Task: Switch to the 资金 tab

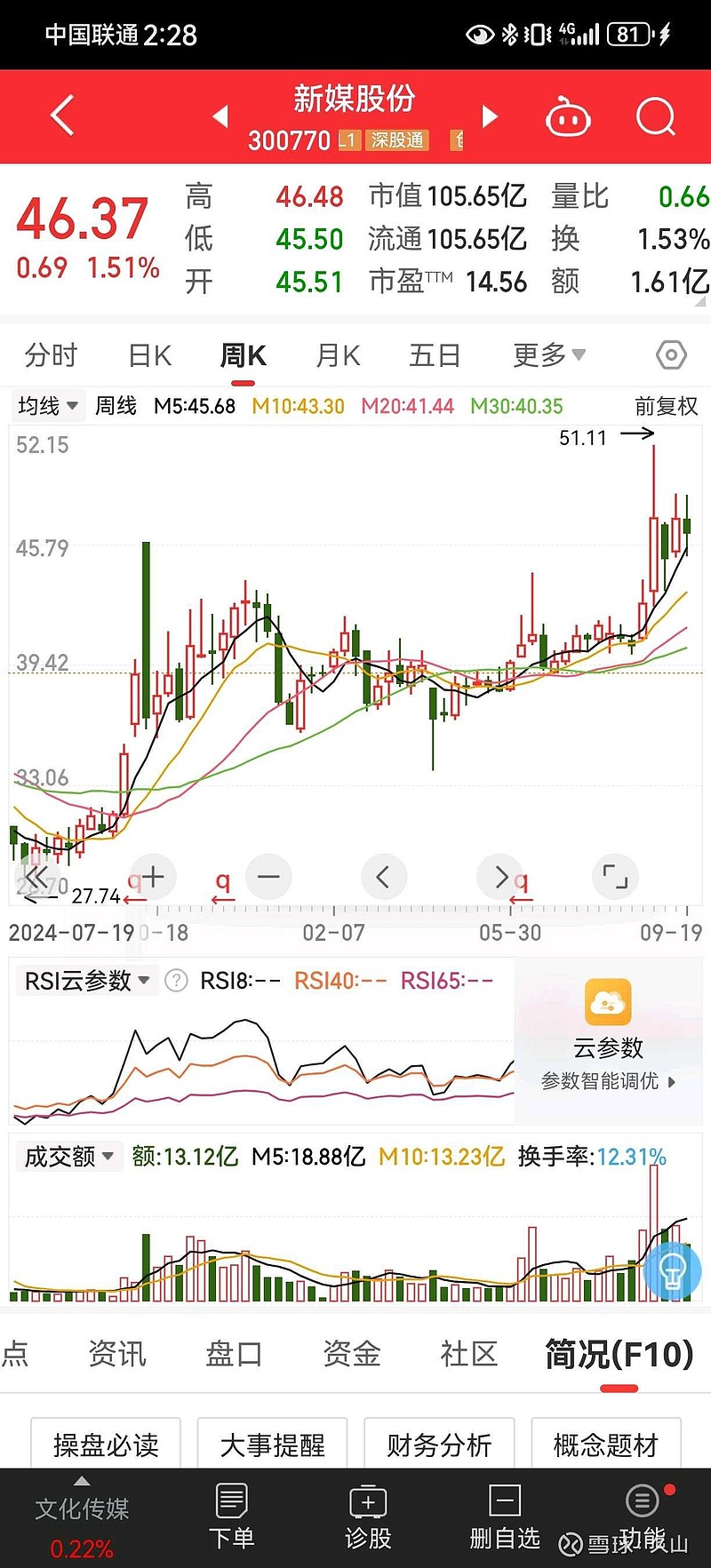Action: [x=352, y=1354]
